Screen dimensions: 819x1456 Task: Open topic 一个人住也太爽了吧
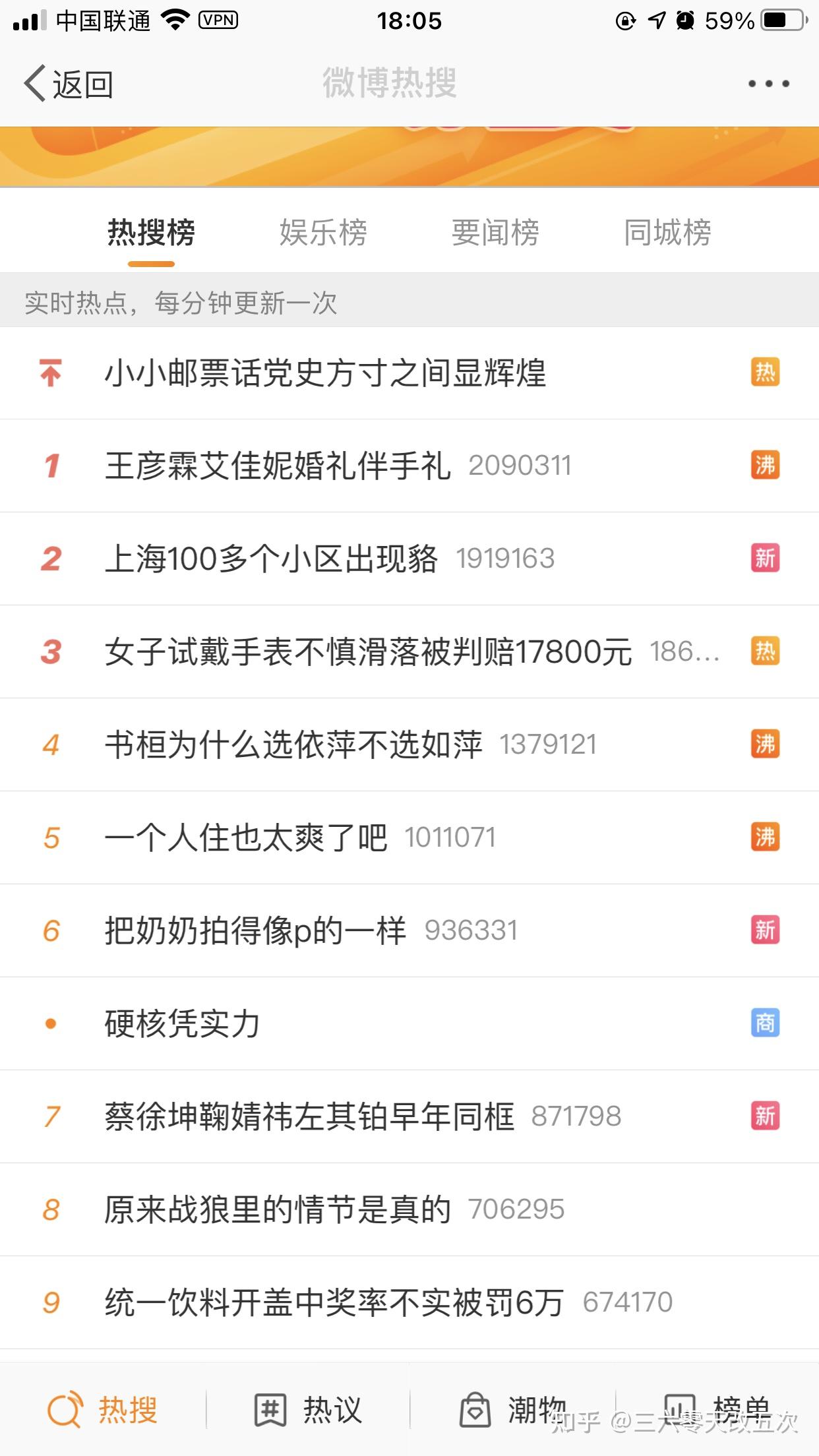(409, 837)
